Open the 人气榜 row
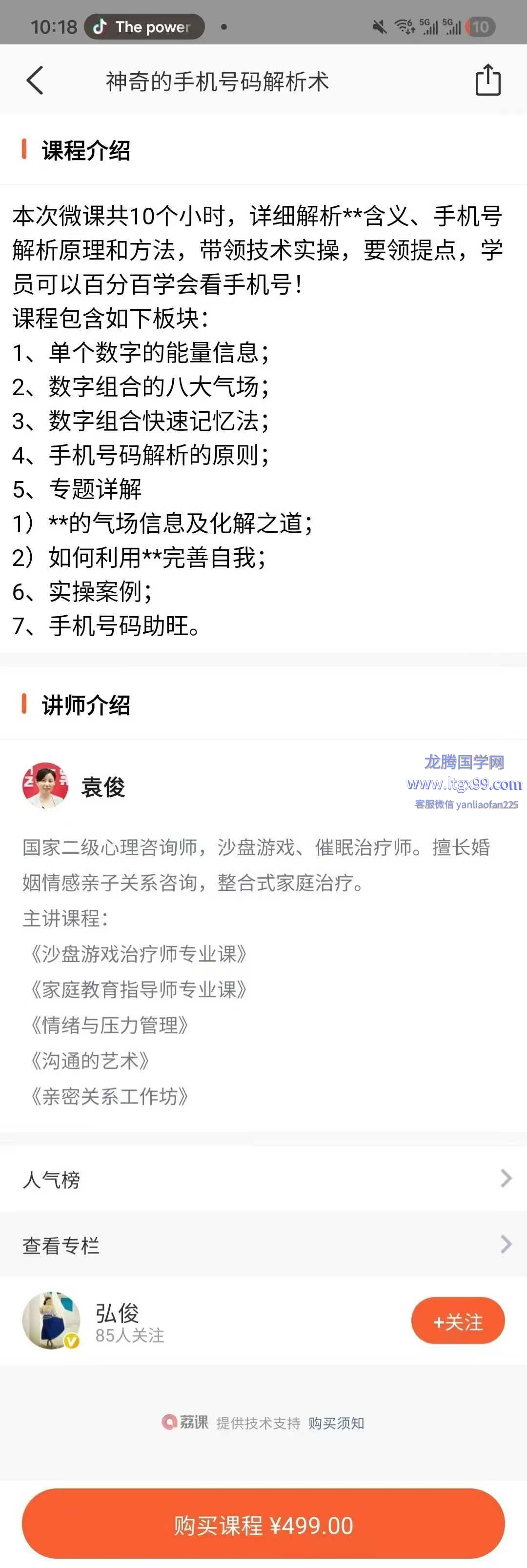 [x=263, y=1179]
